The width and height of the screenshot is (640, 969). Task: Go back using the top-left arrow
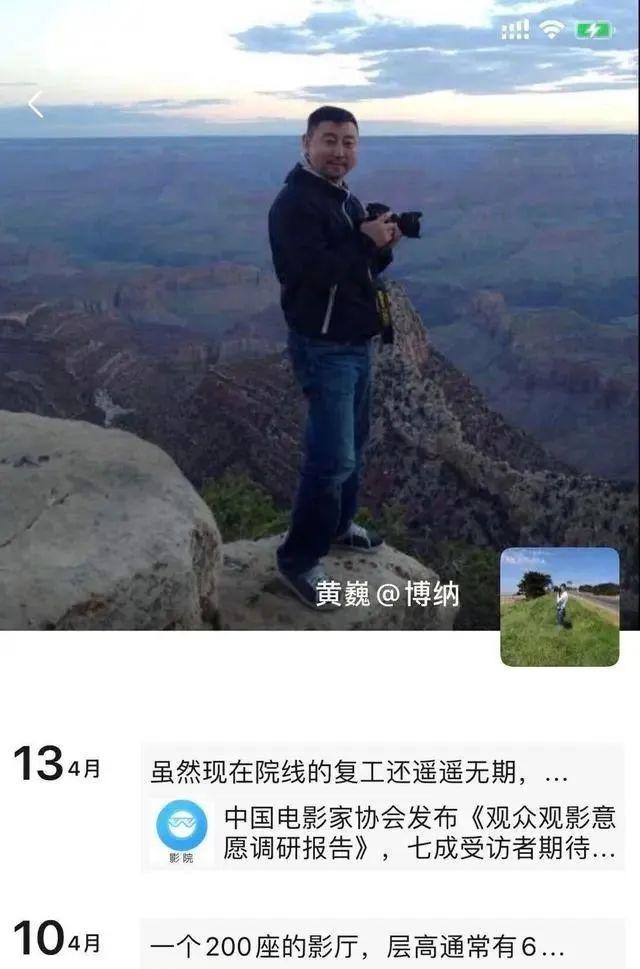click(36, 104)
